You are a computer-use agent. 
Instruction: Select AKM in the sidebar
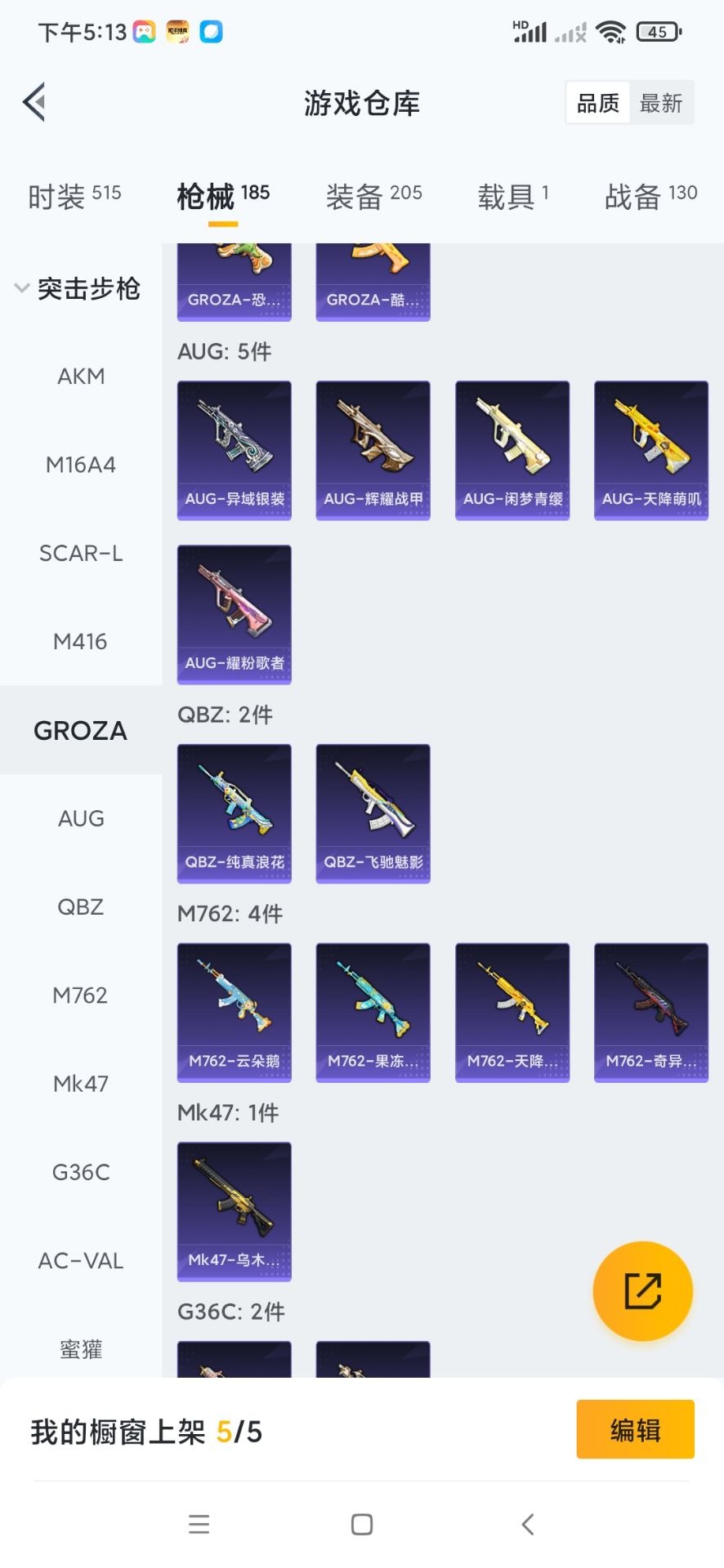[x=81, y=376]
